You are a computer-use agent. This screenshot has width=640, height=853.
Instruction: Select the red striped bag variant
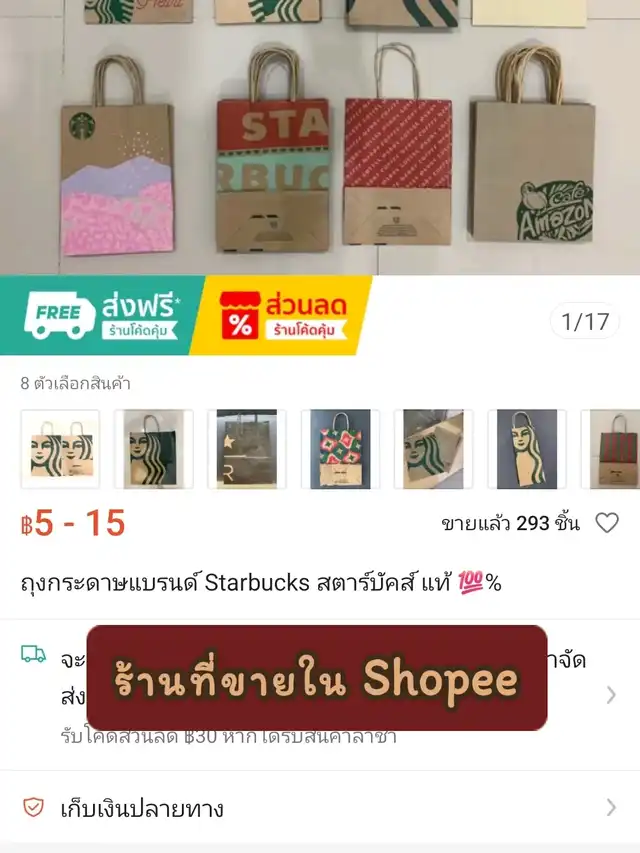(611, 449)
